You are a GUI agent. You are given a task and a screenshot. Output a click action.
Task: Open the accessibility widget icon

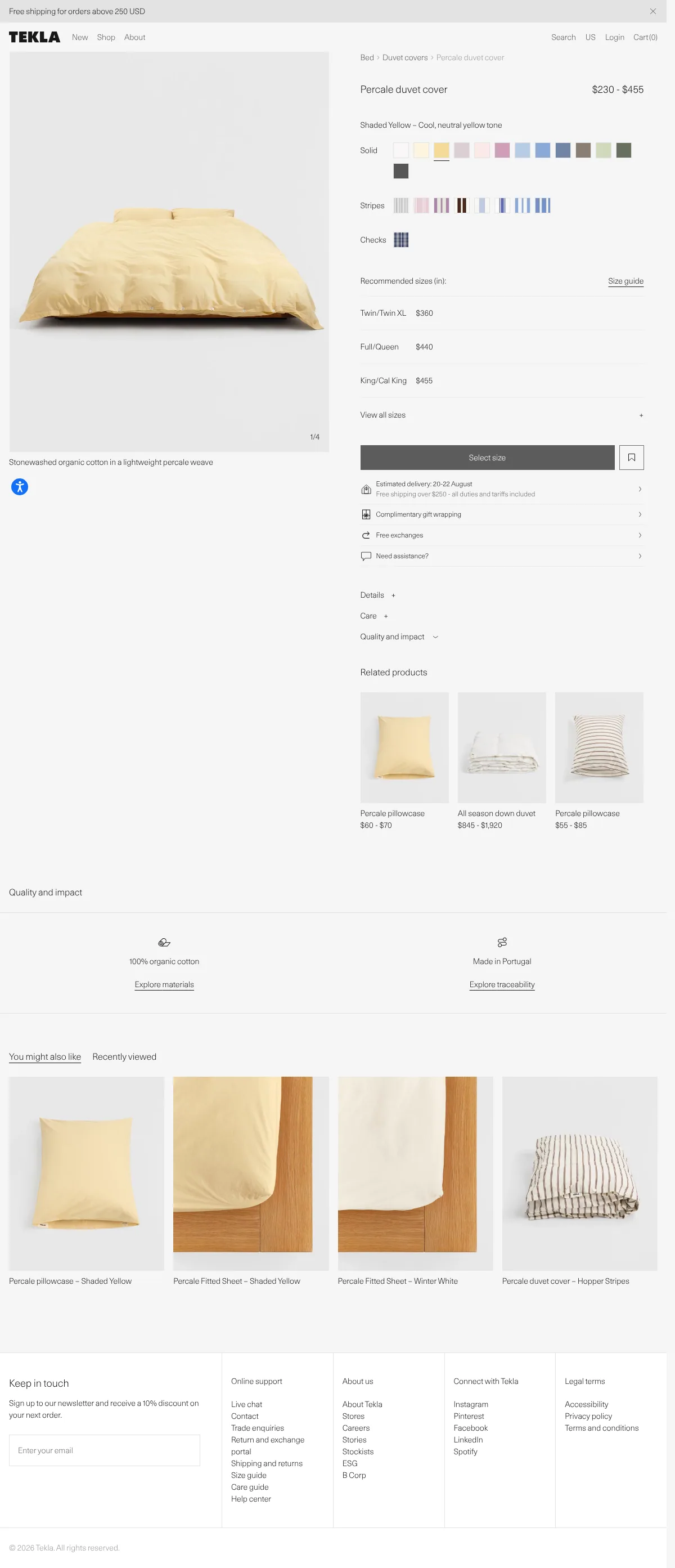click(x=20, y=487)
